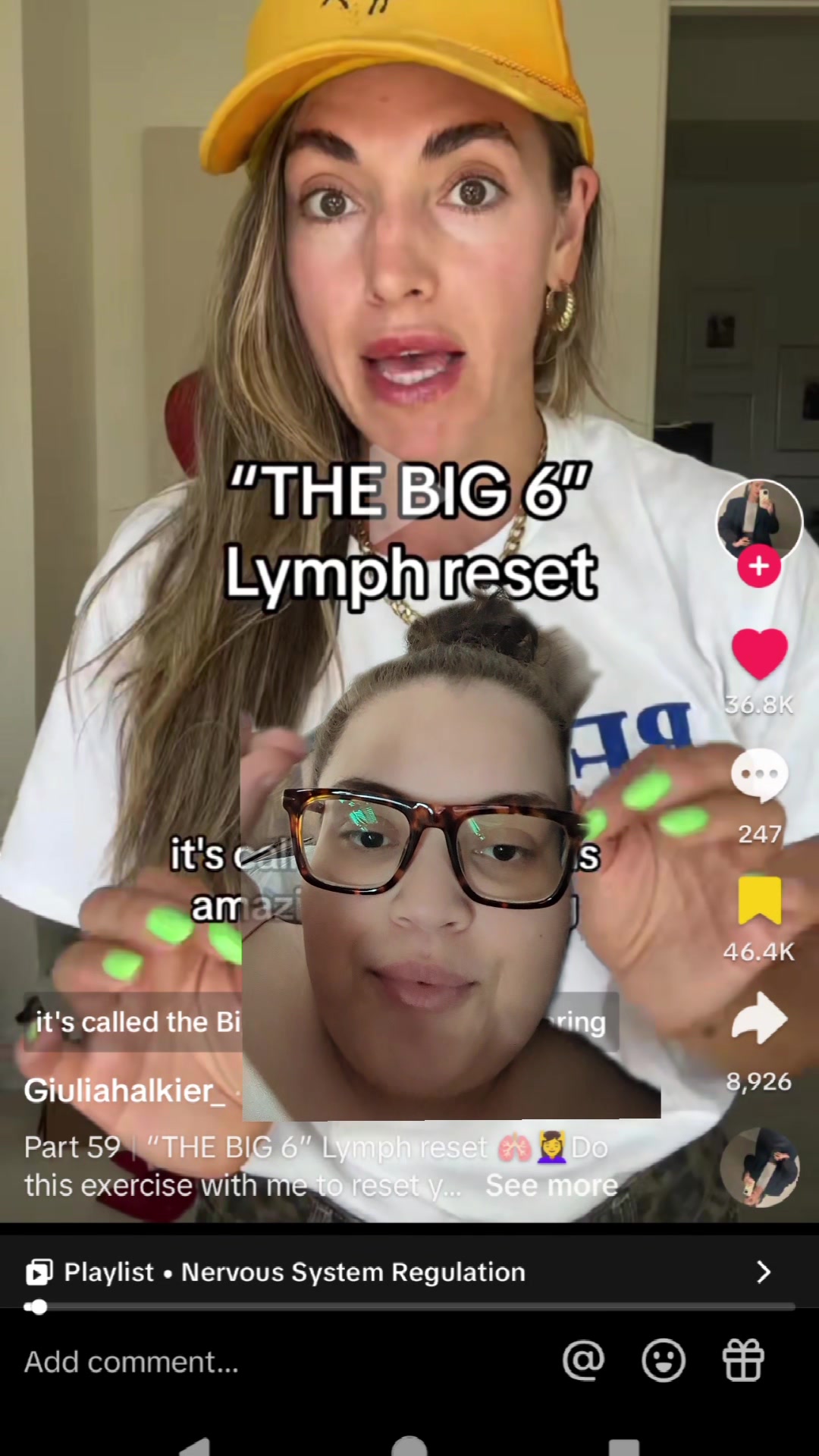Open the spinning sound disc

[x=759, y=1167]
